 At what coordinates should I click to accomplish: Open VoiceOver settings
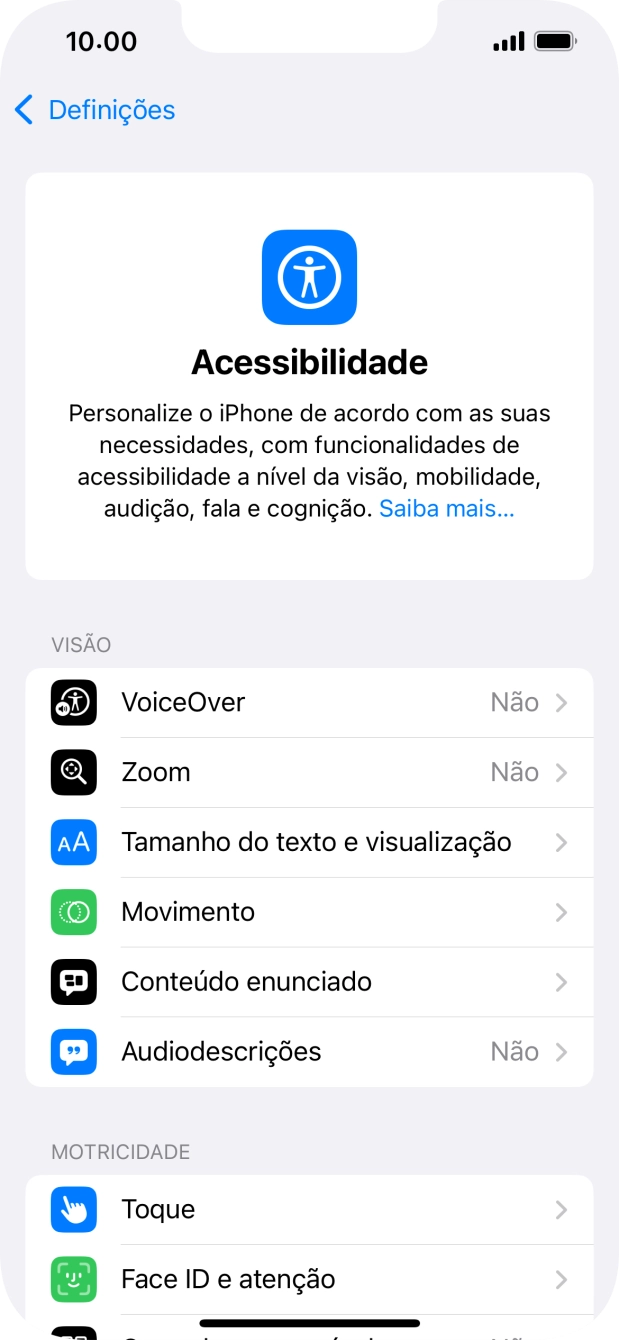pos(309,703)
